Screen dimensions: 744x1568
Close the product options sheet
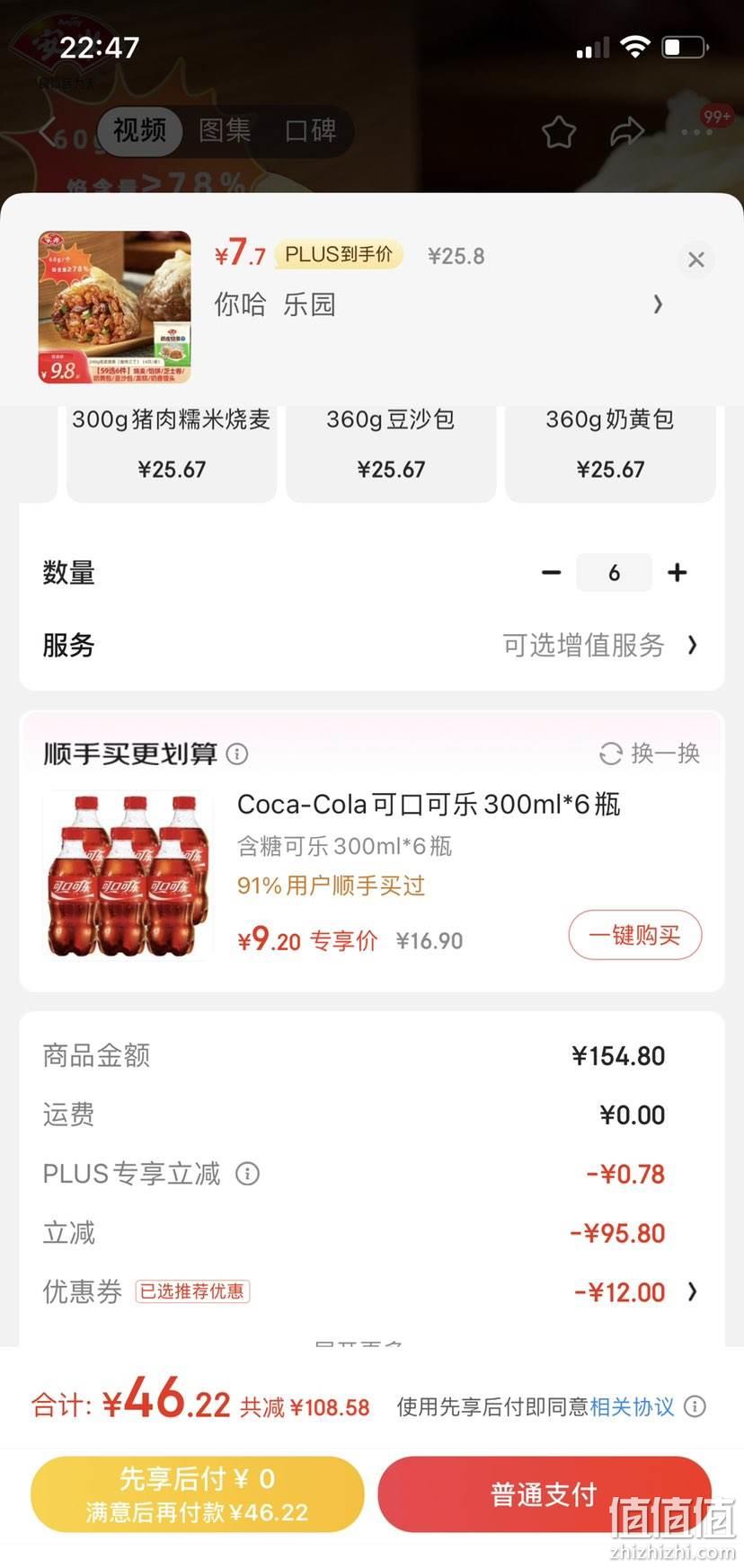coord(695,260)
